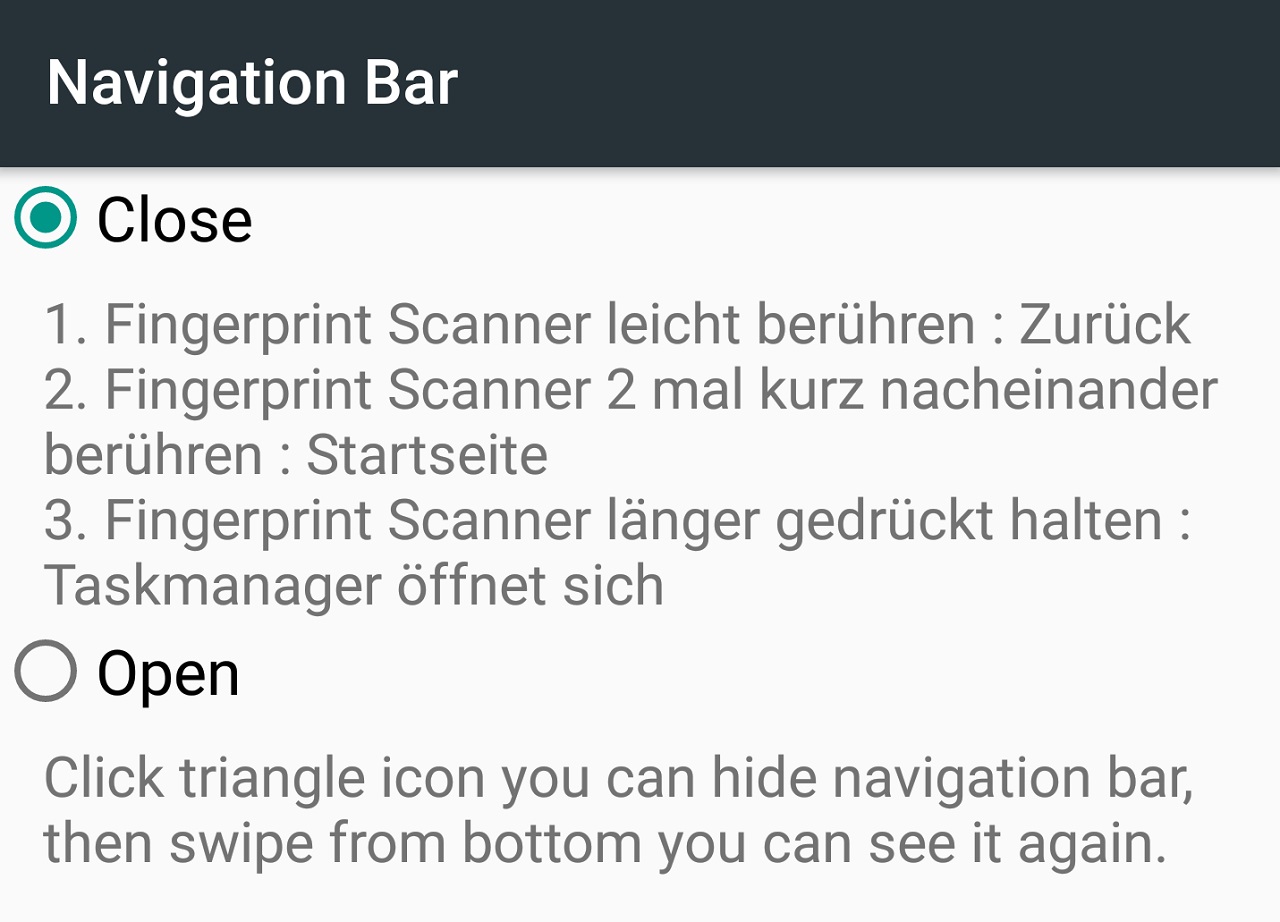Choose the Open radio option
The width and height of the screenshot is (1280, 922).
(46, 671)
